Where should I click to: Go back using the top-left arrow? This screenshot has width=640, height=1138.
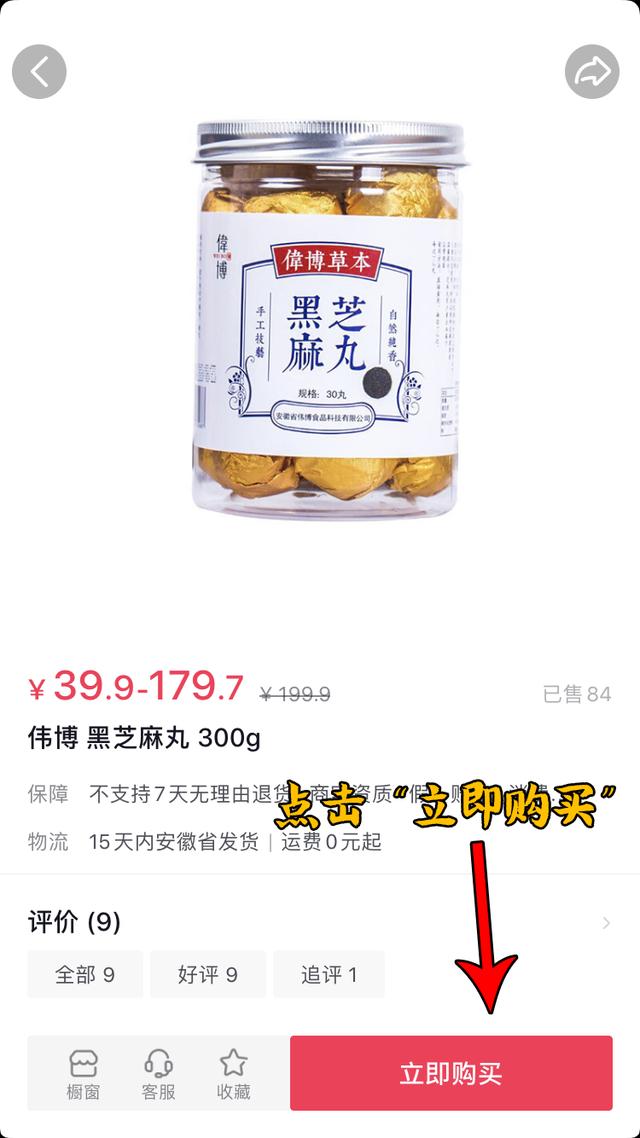tap(39, 71)
